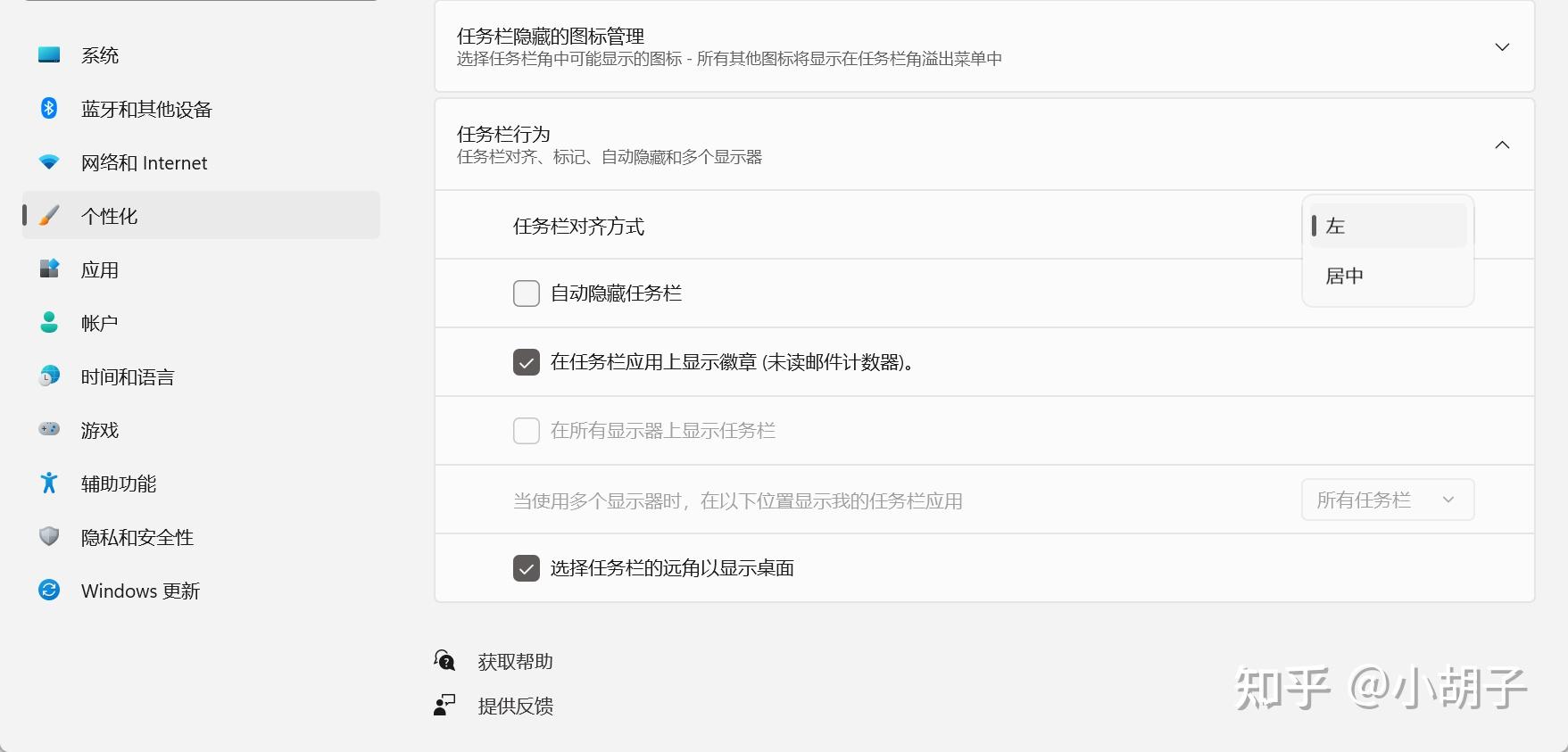Uncheck 在任务栏应用上显示徽章 option
Screen dimensions: 1568x752
[x=527, y=362]
